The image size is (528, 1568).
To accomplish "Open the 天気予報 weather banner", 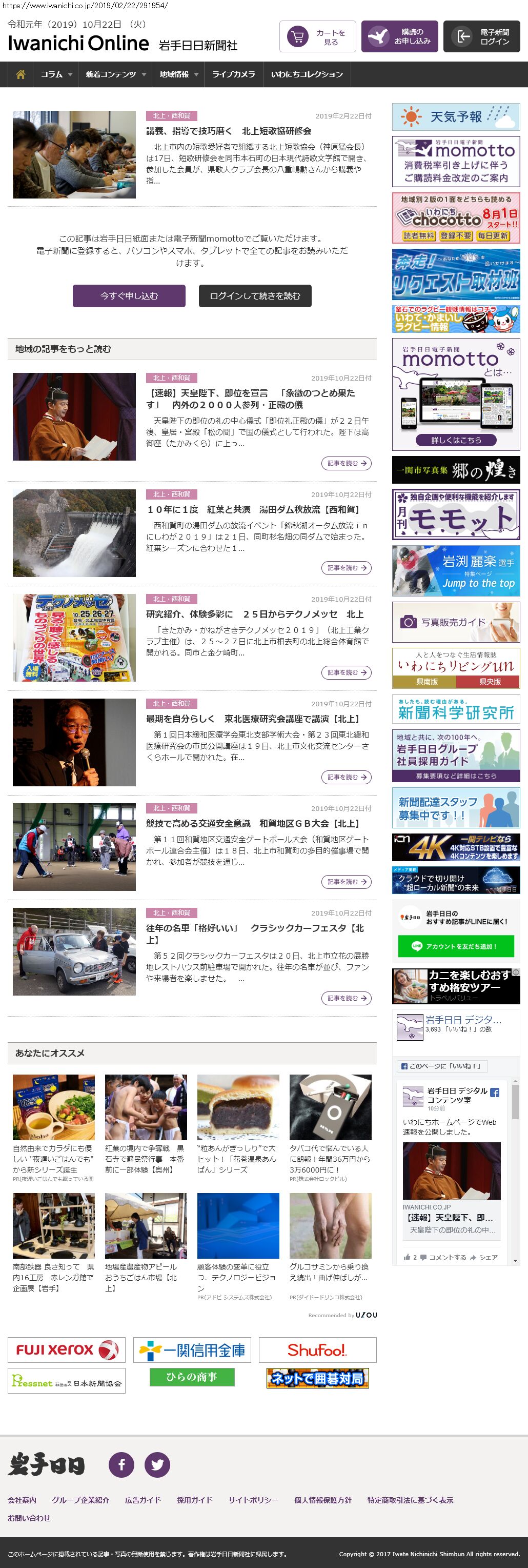I will click(x=456, y=117).
